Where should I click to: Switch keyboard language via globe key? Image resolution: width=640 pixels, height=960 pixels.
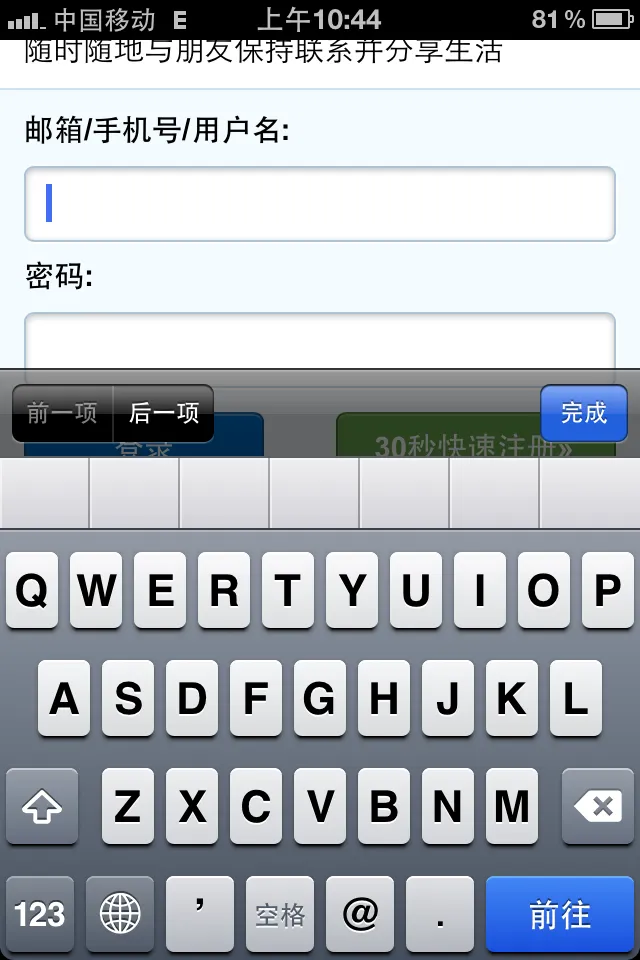click(120, 914)
